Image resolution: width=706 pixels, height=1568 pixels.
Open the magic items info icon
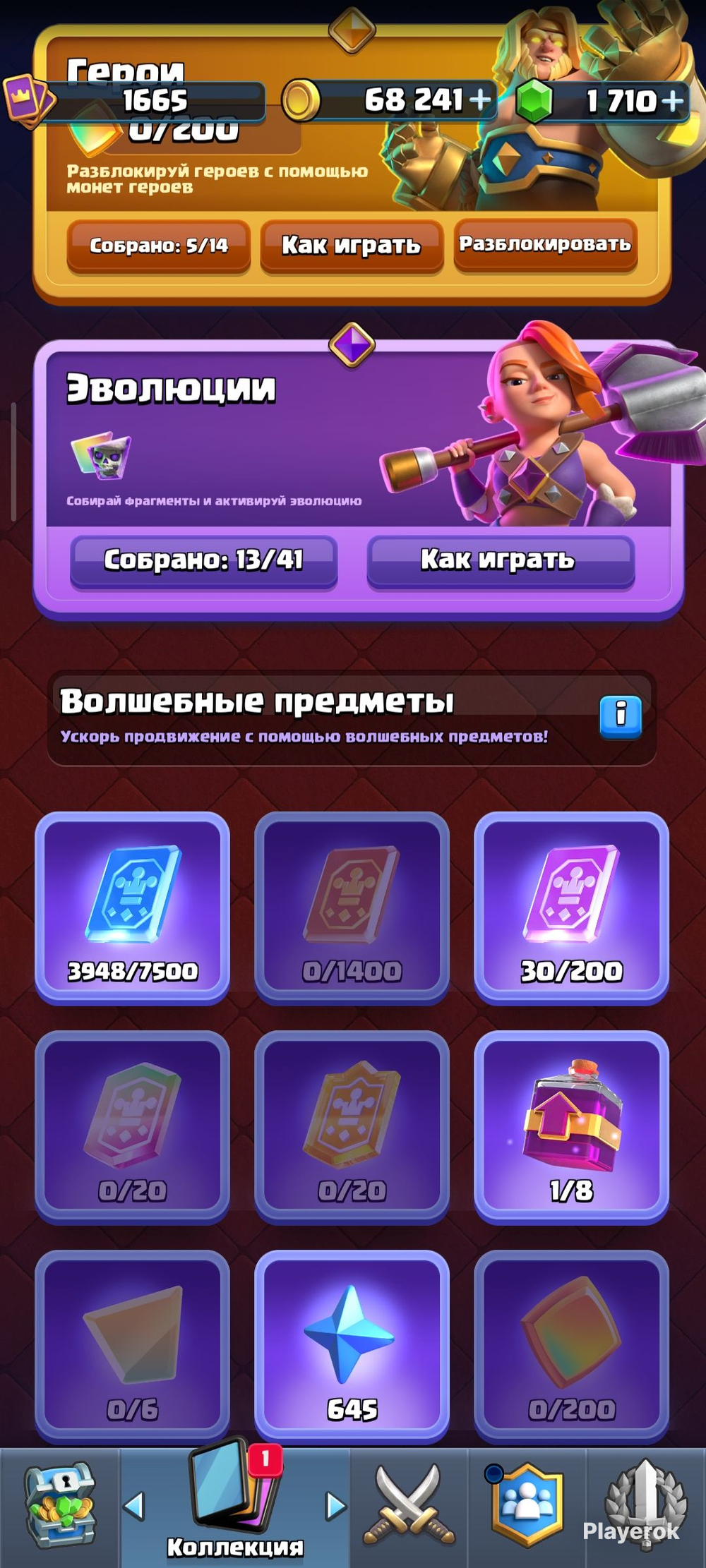pyautogui.click(x=621, y=716)
